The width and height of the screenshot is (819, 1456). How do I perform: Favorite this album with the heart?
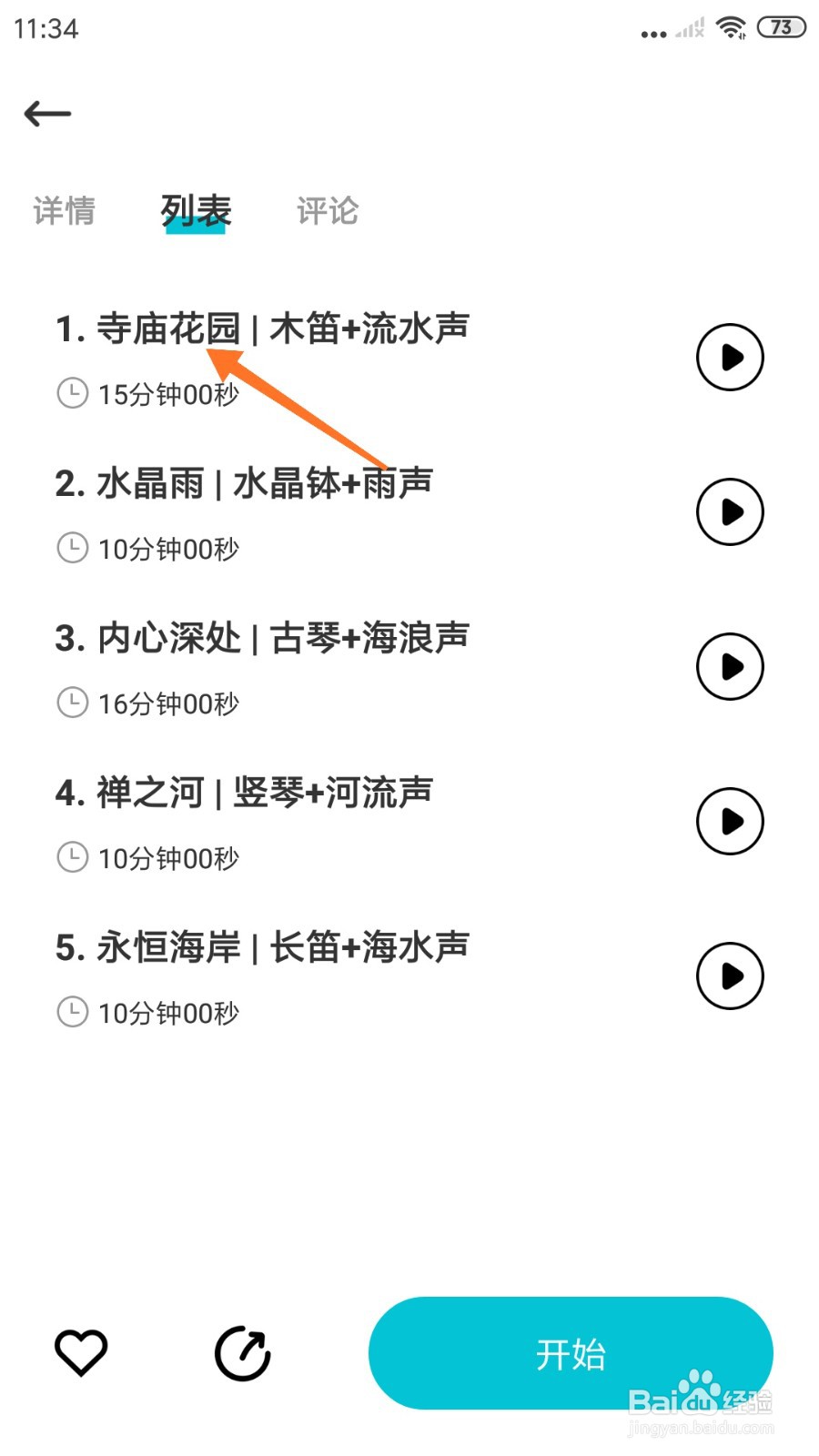81,1353
